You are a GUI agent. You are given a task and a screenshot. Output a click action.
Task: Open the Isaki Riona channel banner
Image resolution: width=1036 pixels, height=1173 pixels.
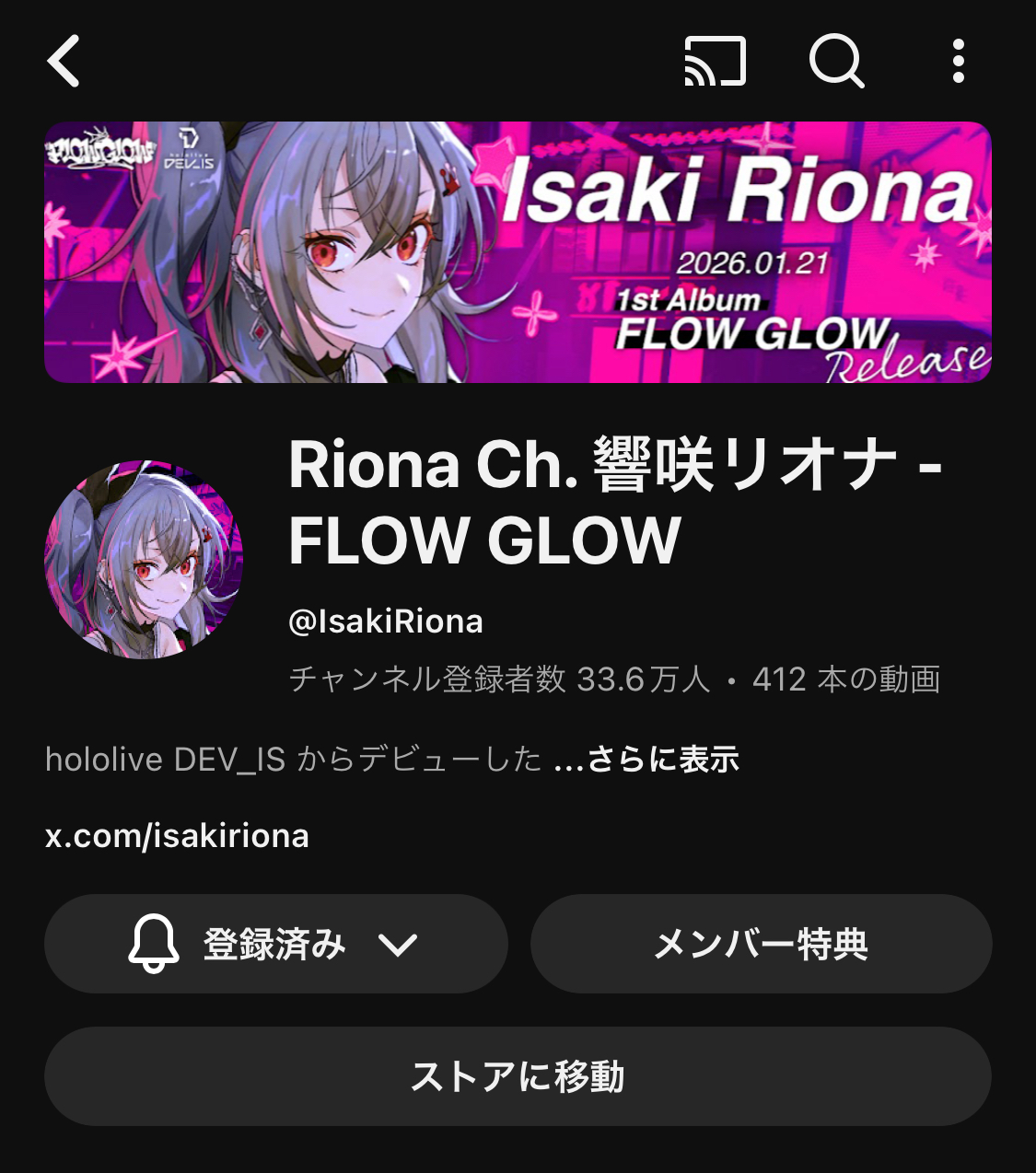[518, 252]
